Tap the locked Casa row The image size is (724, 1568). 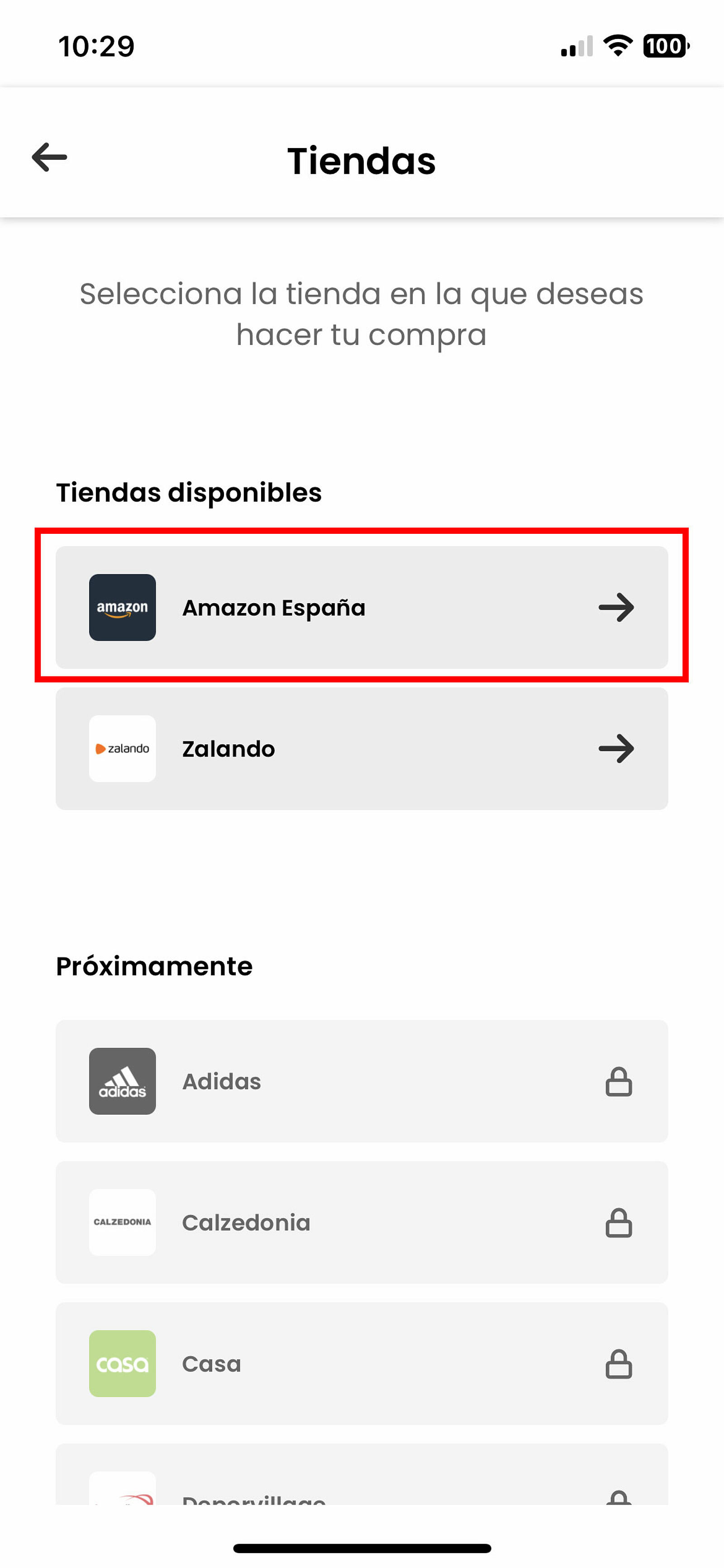[x=362, y=1363]
